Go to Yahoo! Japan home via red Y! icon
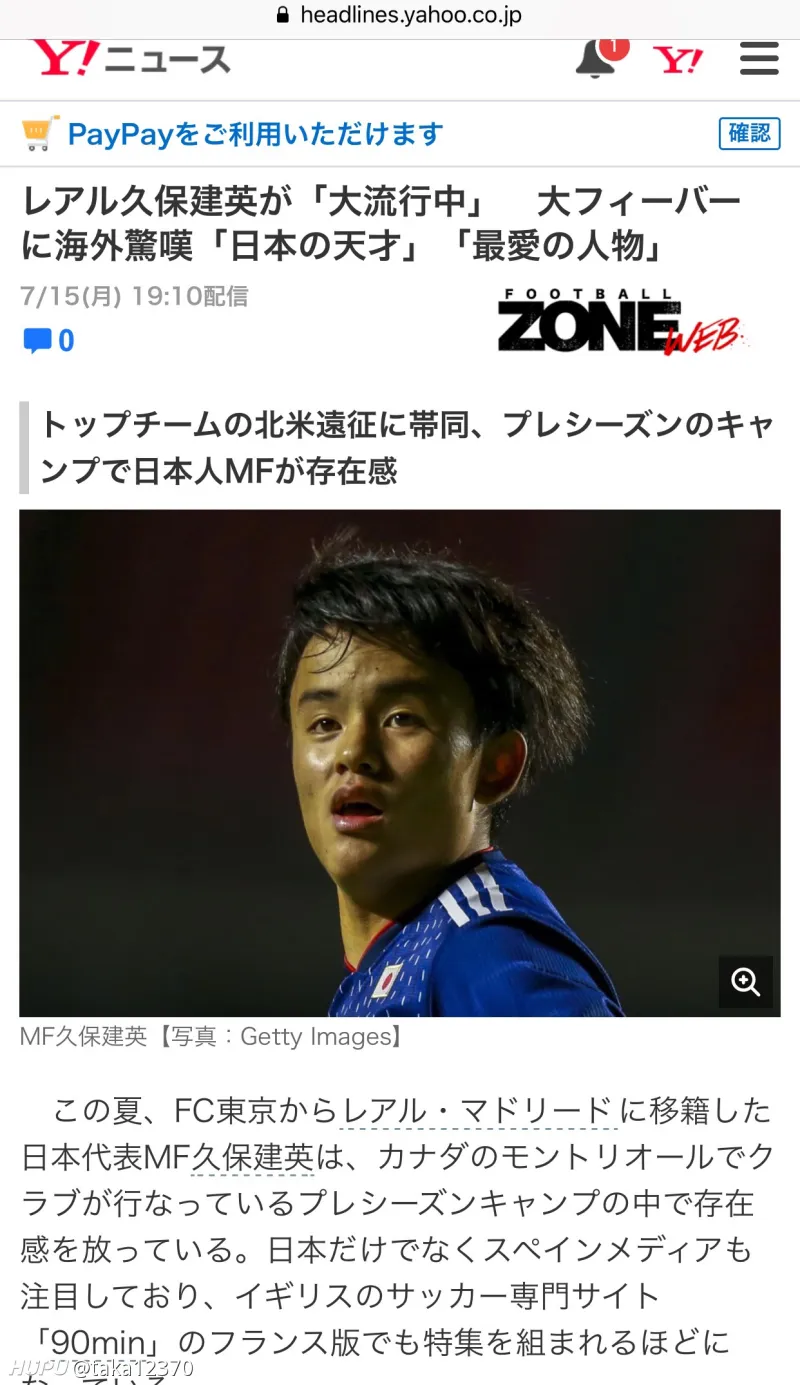The height and width of the screenshot is (1385, 800). coord(678,60)
